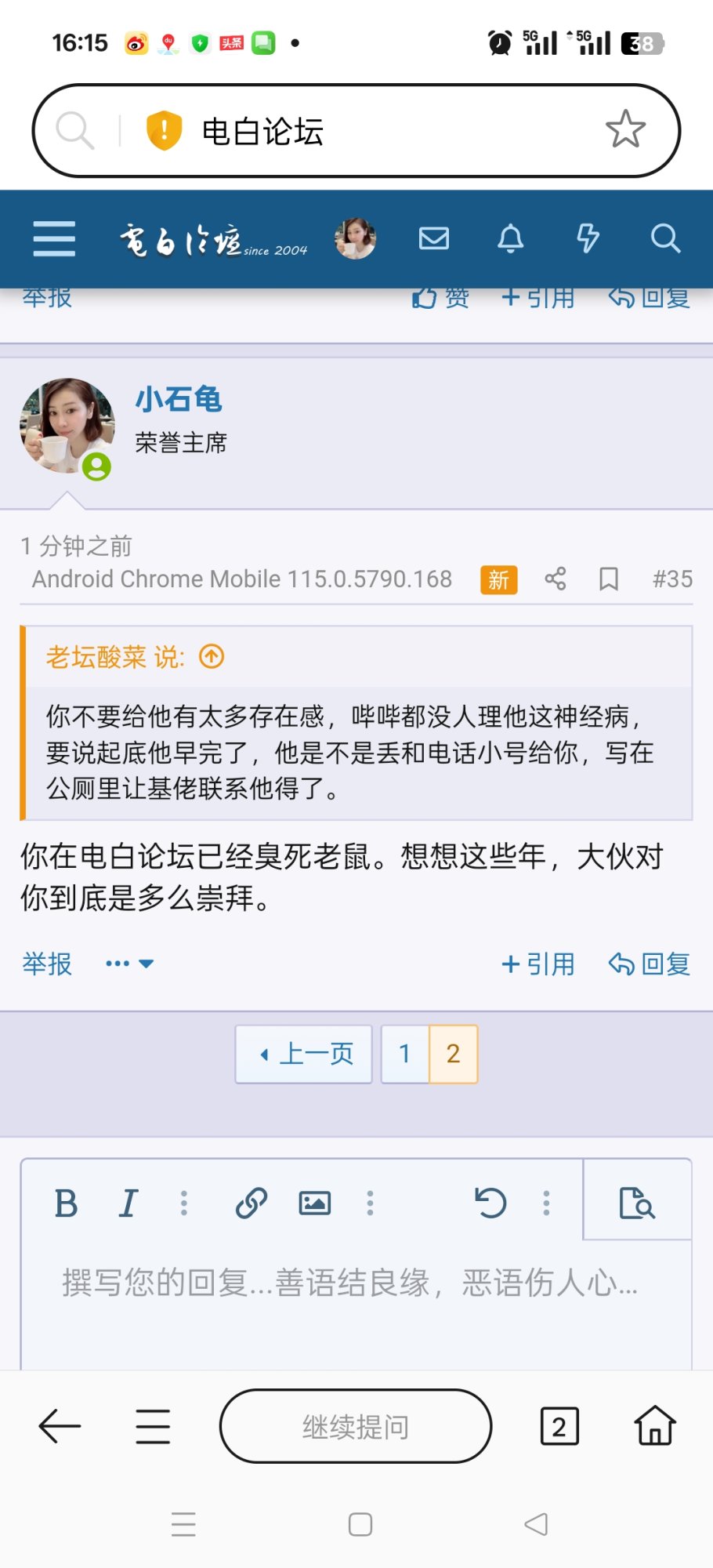Viewport: 713px width, 1568px height.
Task: Open the inbox envelope icon
Action: pyautogui.click(x=433, y=238)
